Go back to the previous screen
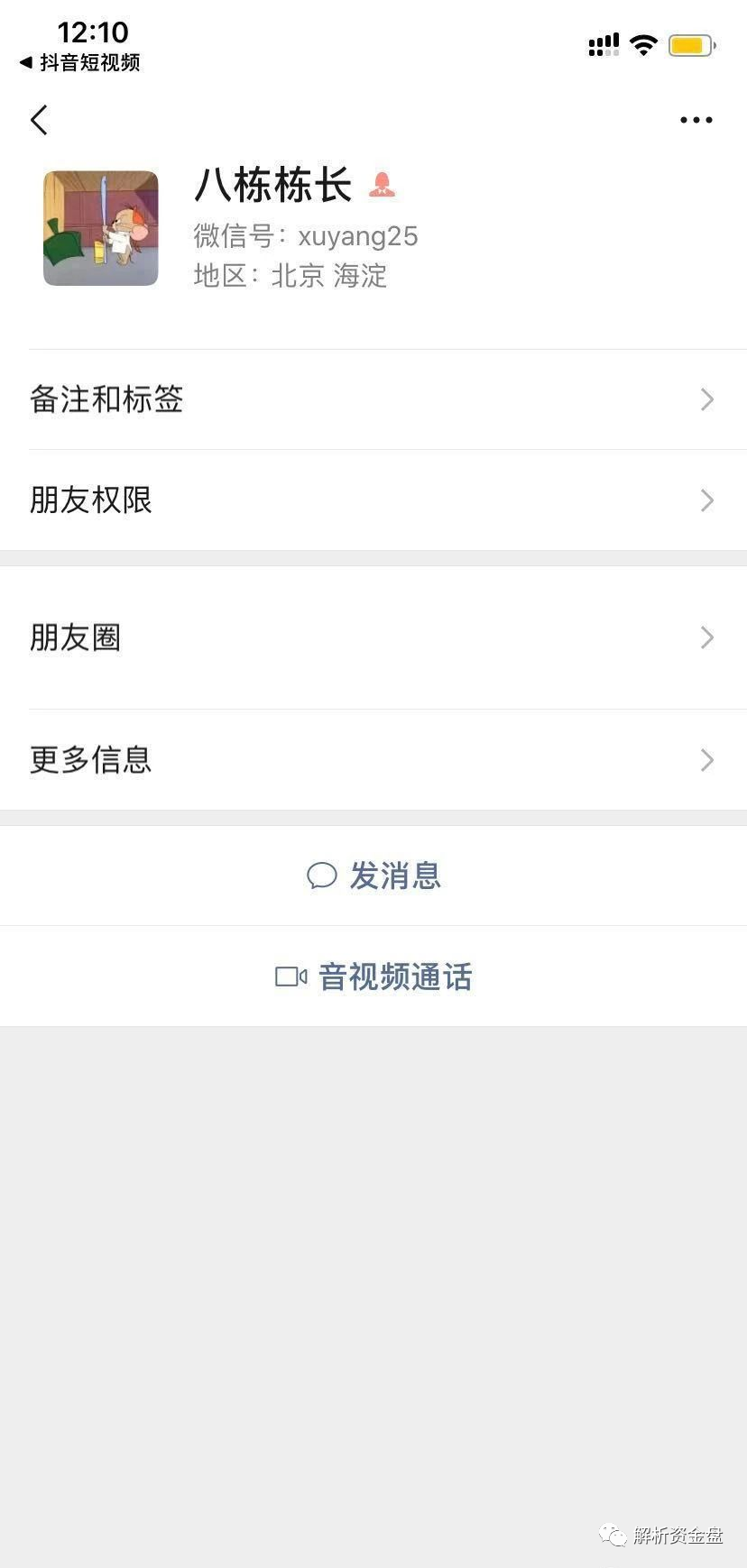 tap(39, 120)
